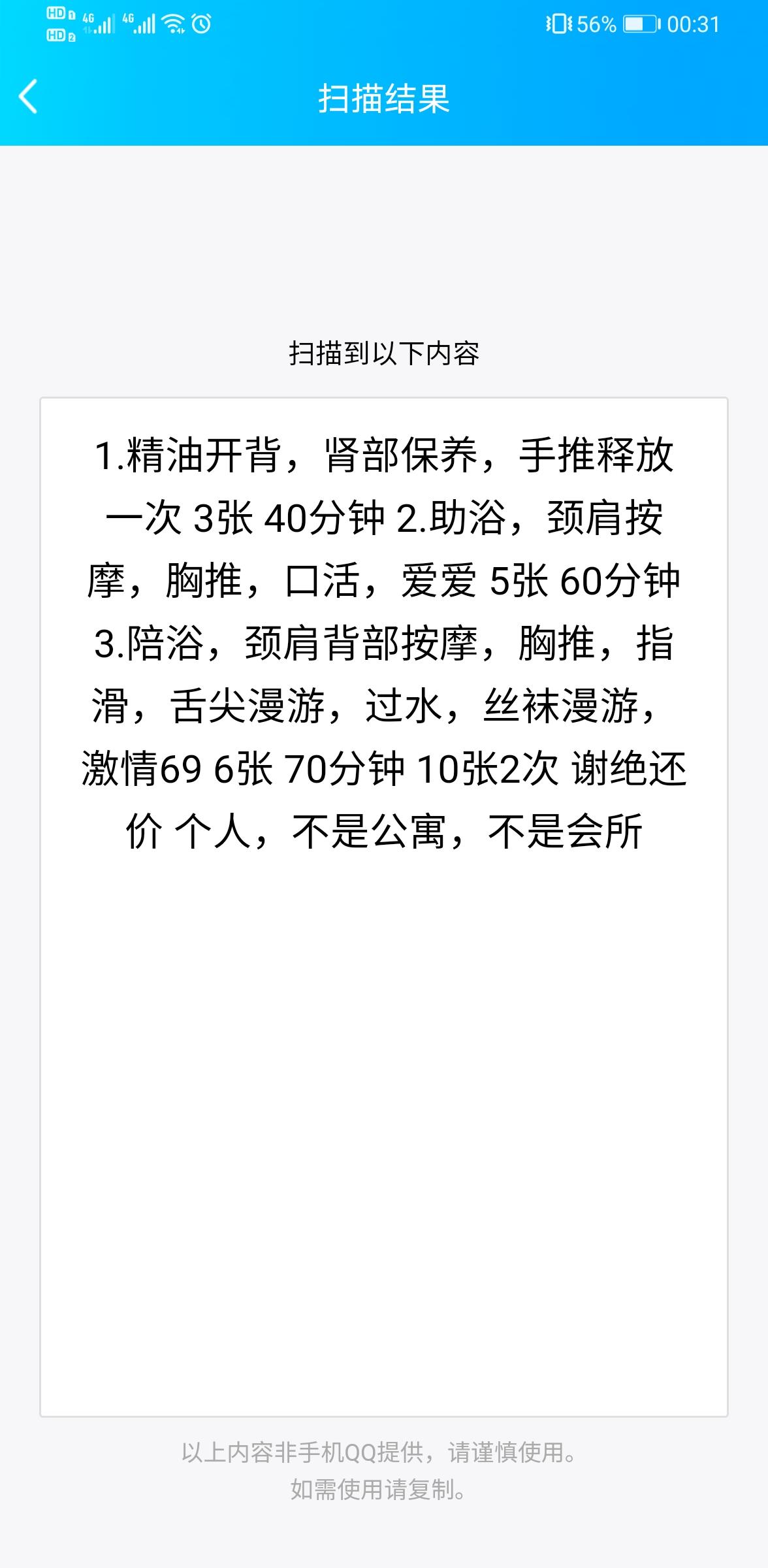Image resolution: width=768 pixels, height=1568 pixels.
Task: Tap the 扫描结果 title text
Action: pos(384,95)
